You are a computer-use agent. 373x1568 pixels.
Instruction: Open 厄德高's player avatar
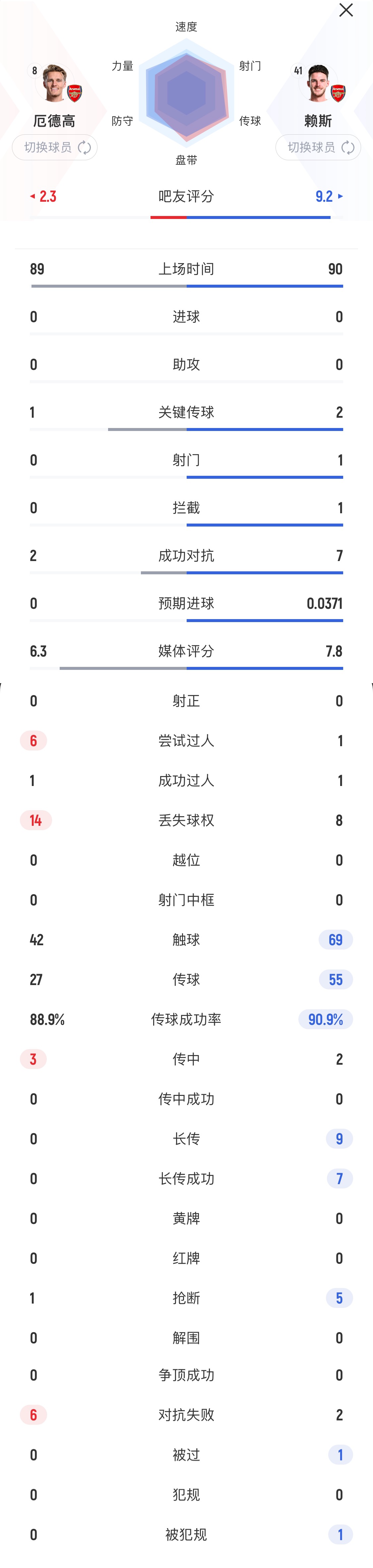(55, 83)
